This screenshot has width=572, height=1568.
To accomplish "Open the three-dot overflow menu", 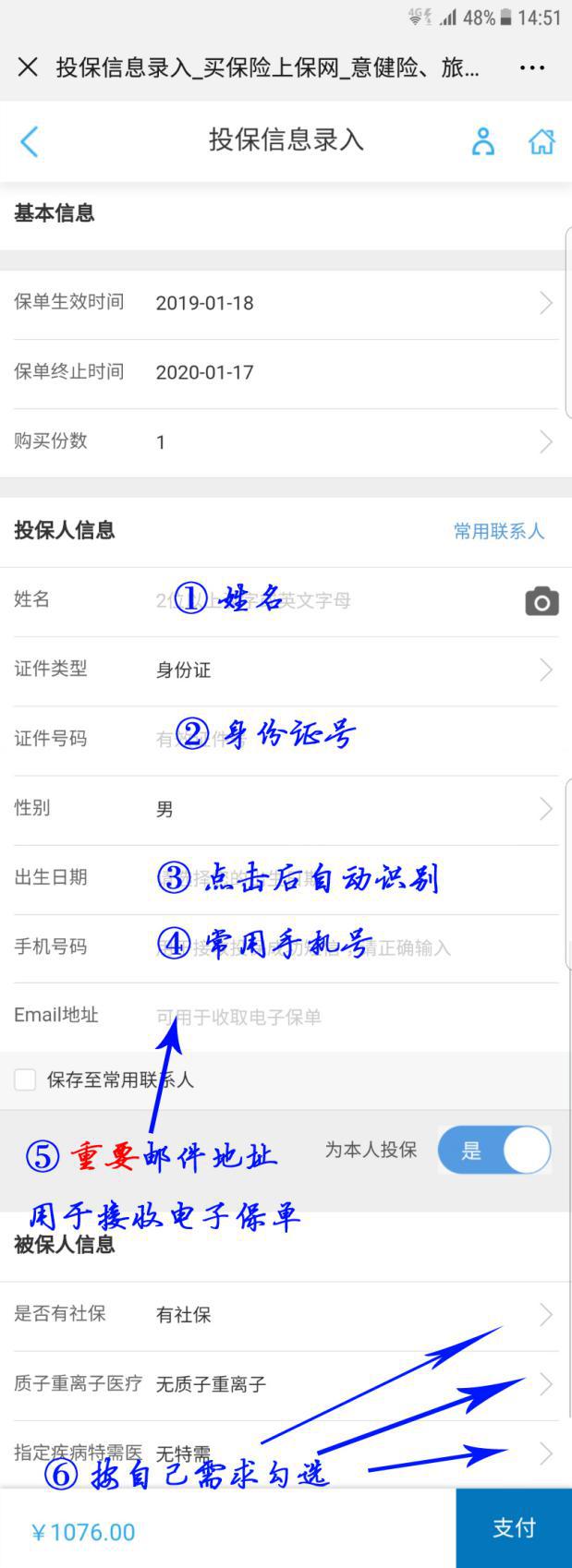I will 532,67.
